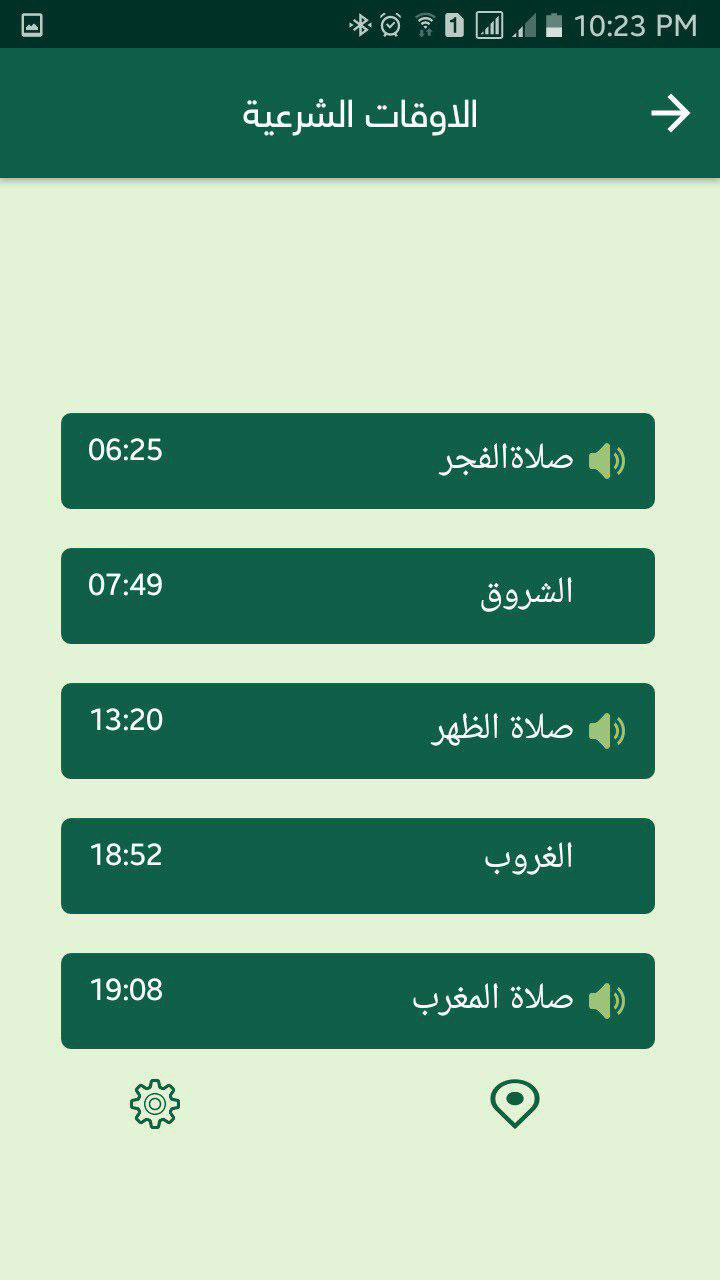
Task: Tap the back arrow in the header
Action: point(670,114)
